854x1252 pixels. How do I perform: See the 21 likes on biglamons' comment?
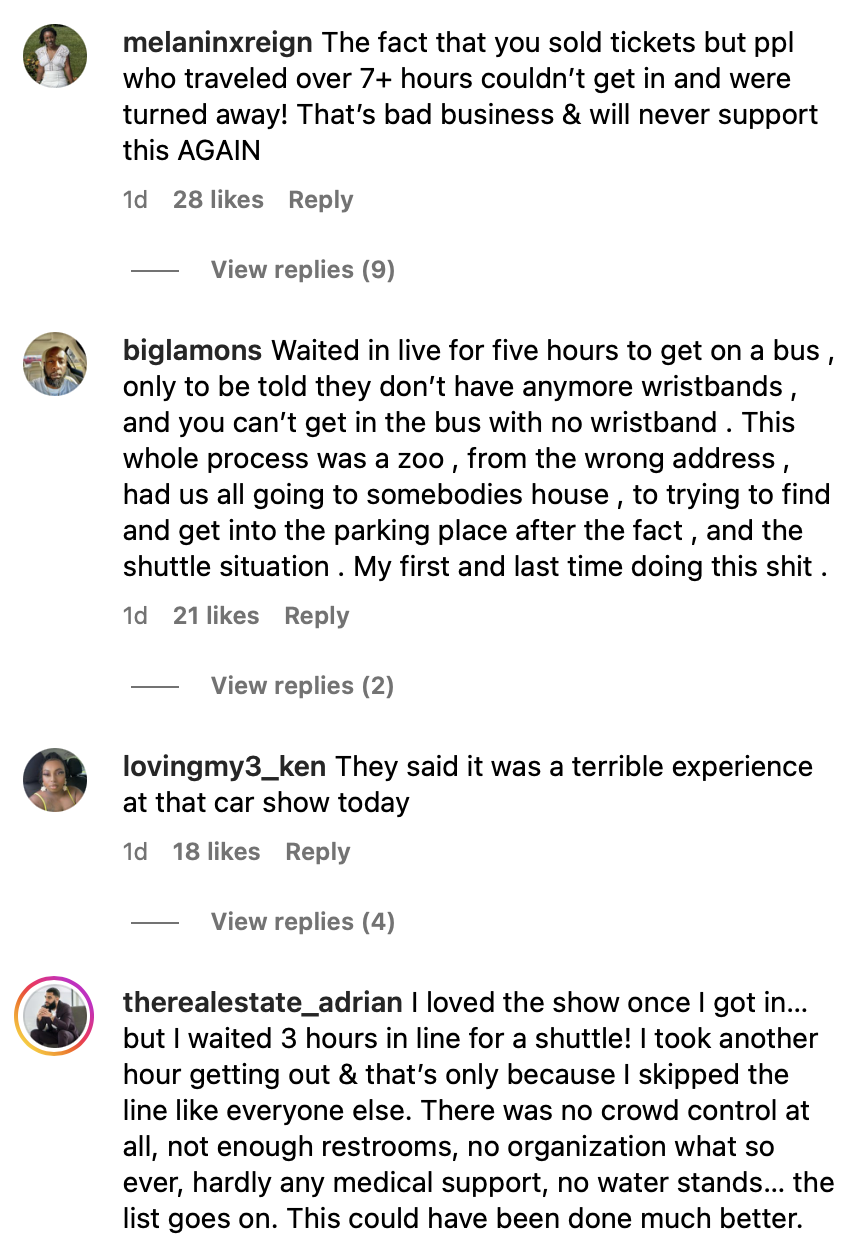tap(216, 616)
